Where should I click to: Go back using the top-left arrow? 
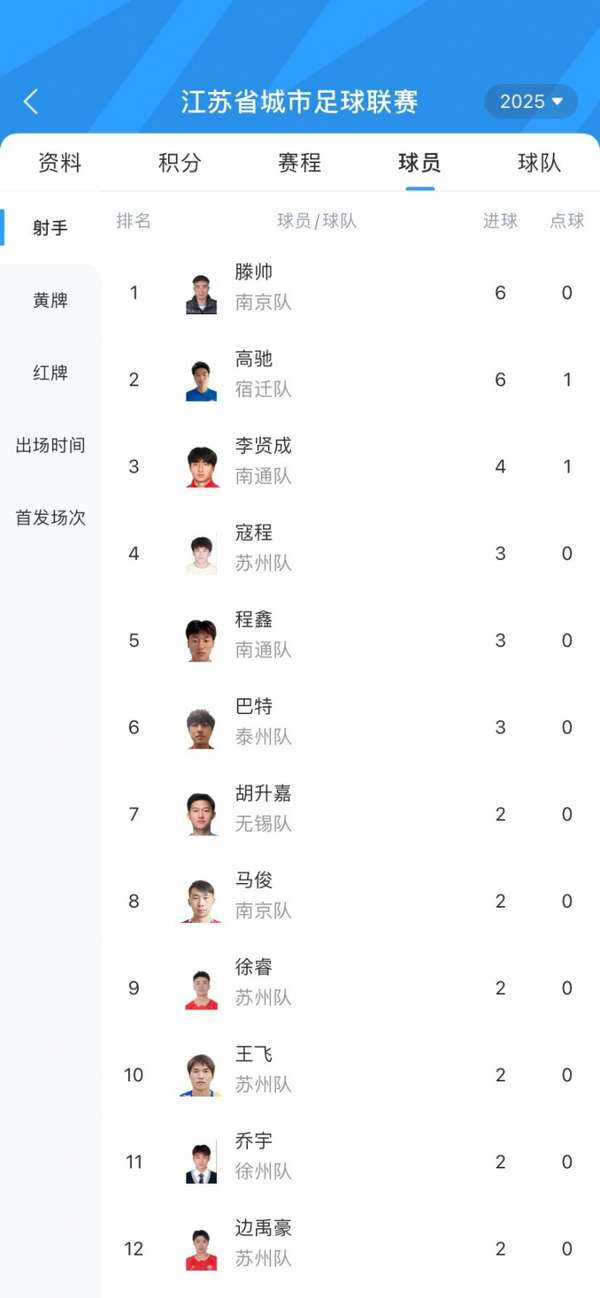pyautogui.click(x=31, y=101)
